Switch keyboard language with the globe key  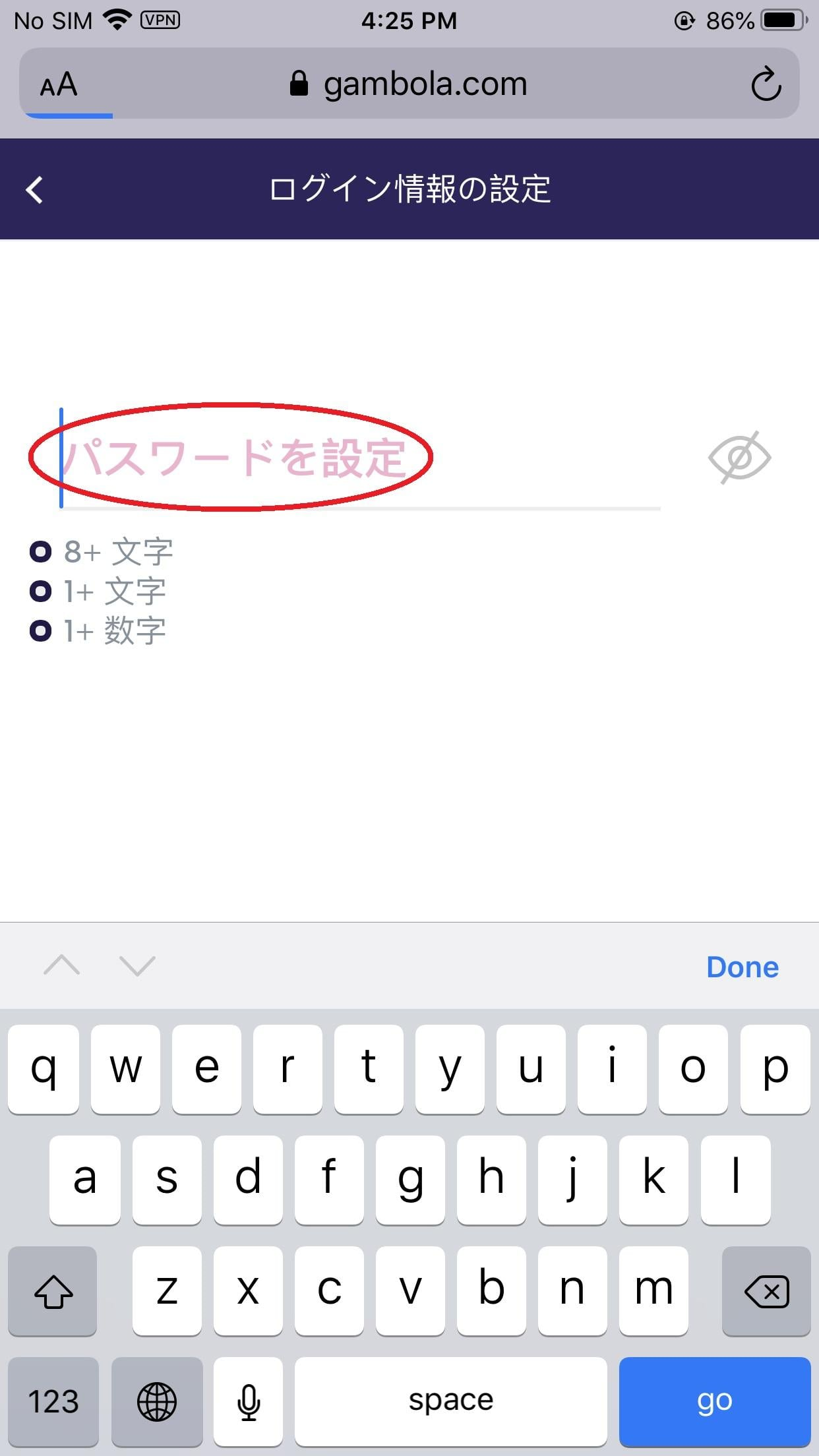pos(157,1401)
